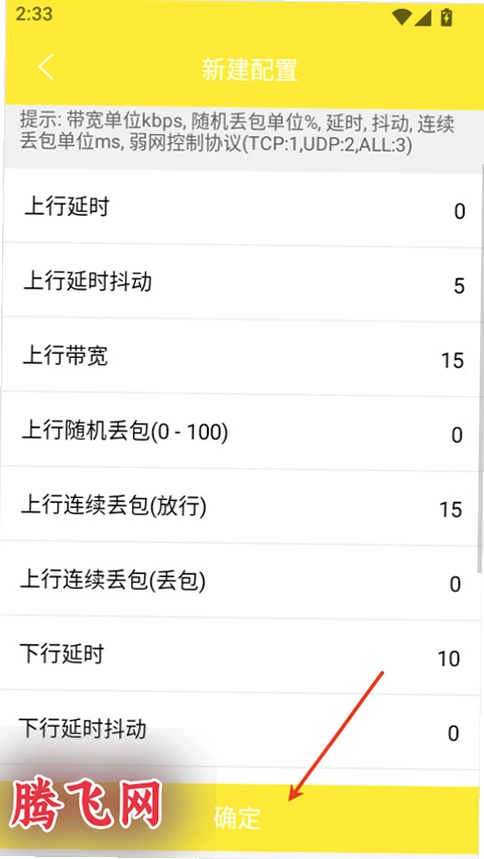484x859 pixels.
Task: Change the 上行带宽 value
Action: pyautogui.click(x=241, y=358)
